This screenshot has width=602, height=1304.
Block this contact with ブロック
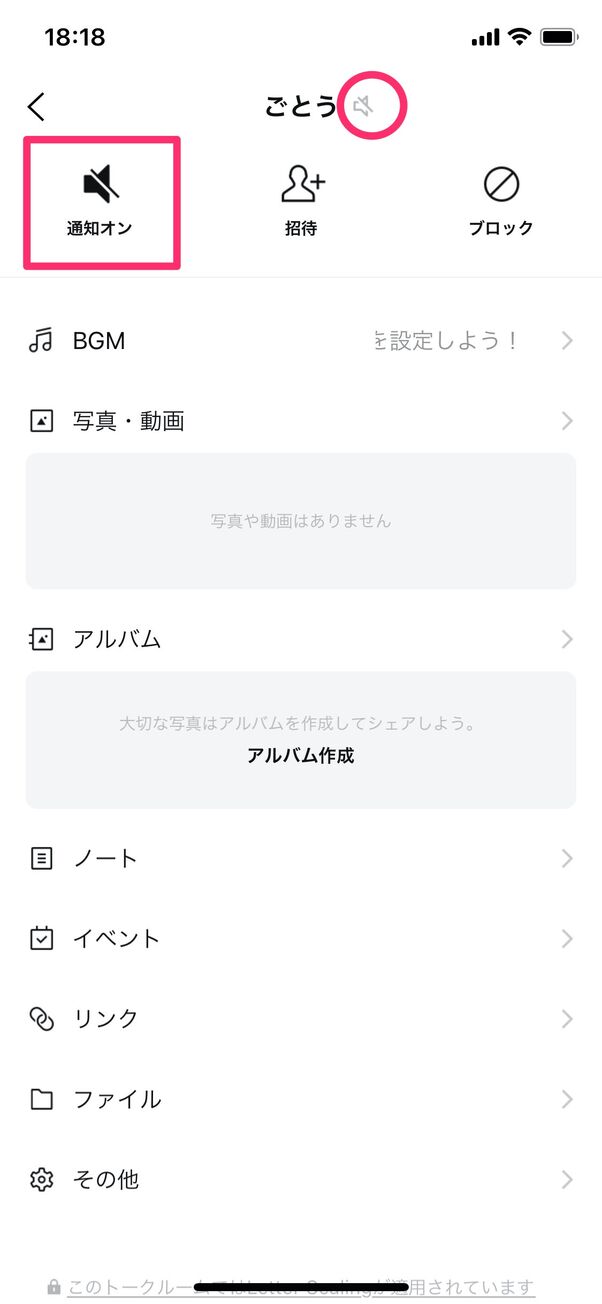[501, 201]
